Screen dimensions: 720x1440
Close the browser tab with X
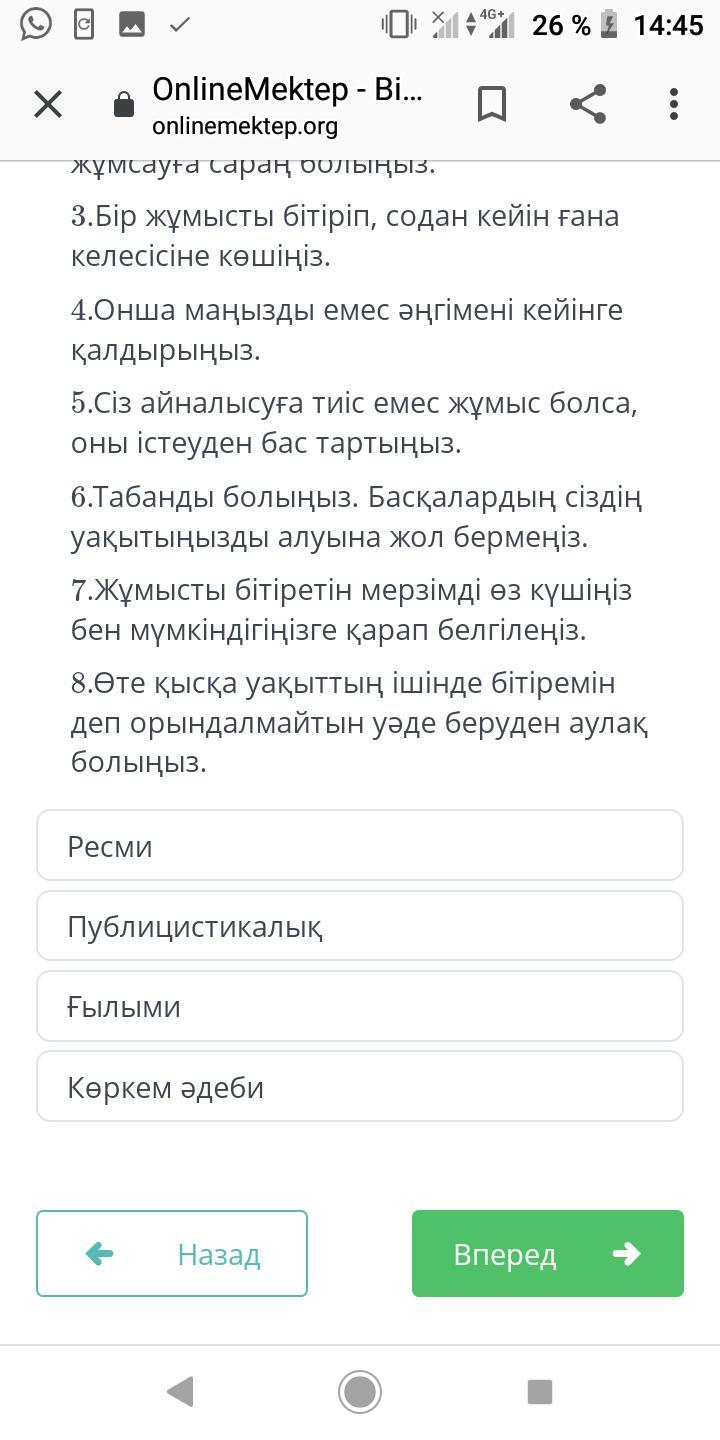pyautogui.click(x=48, y=104)
